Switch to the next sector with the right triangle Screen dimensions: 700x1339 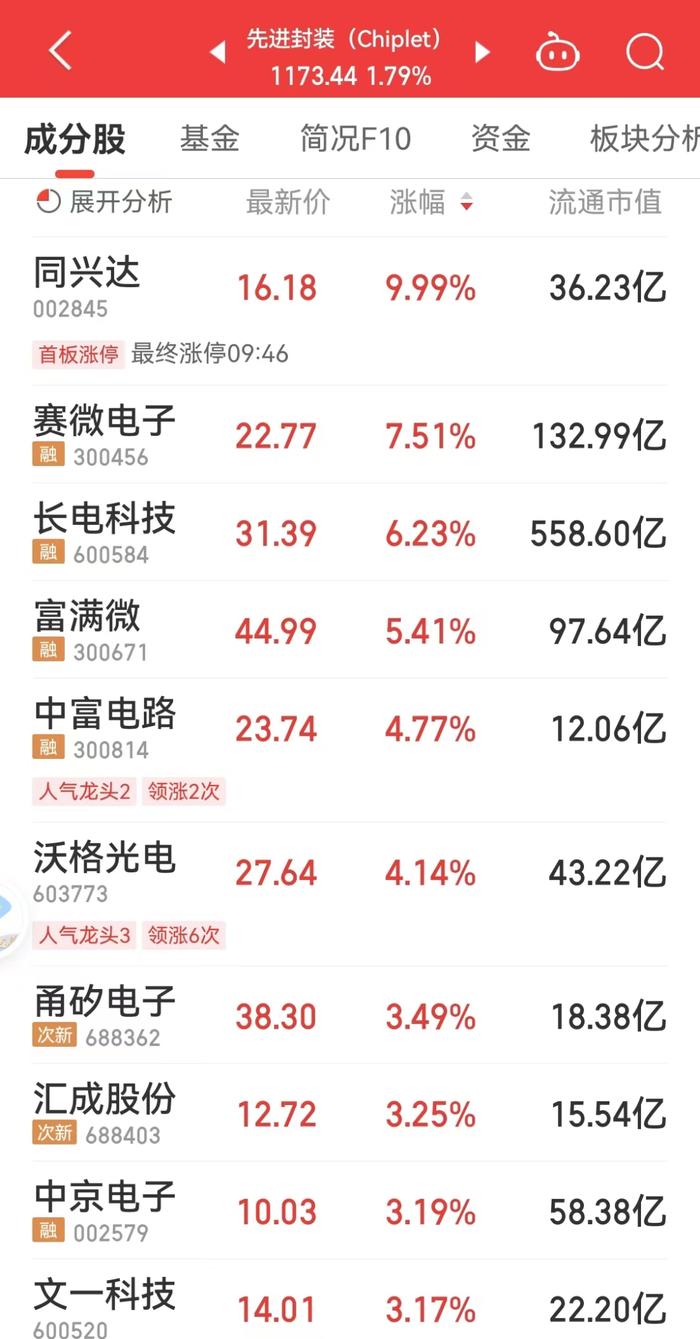(482, 52)
